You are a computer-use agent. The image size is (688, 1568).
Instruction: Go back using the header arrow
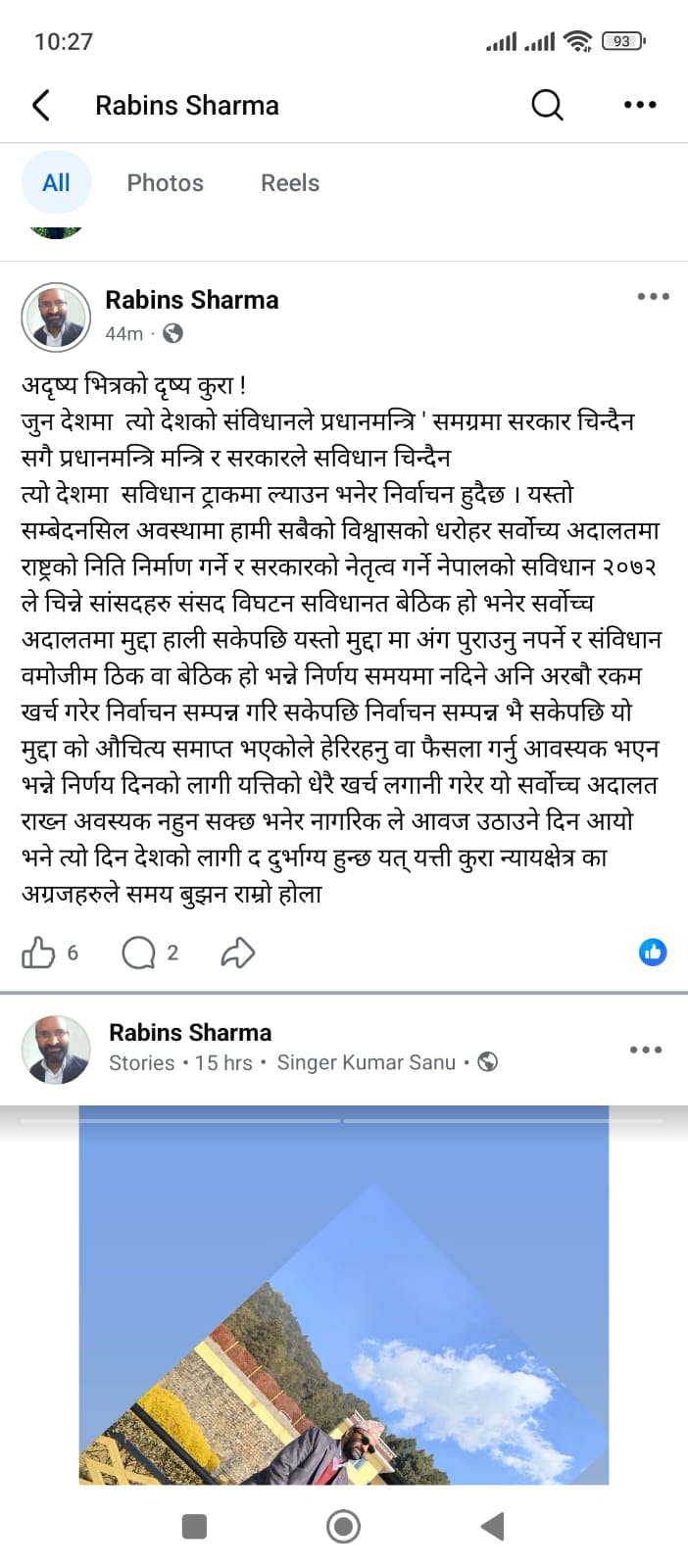41,105
